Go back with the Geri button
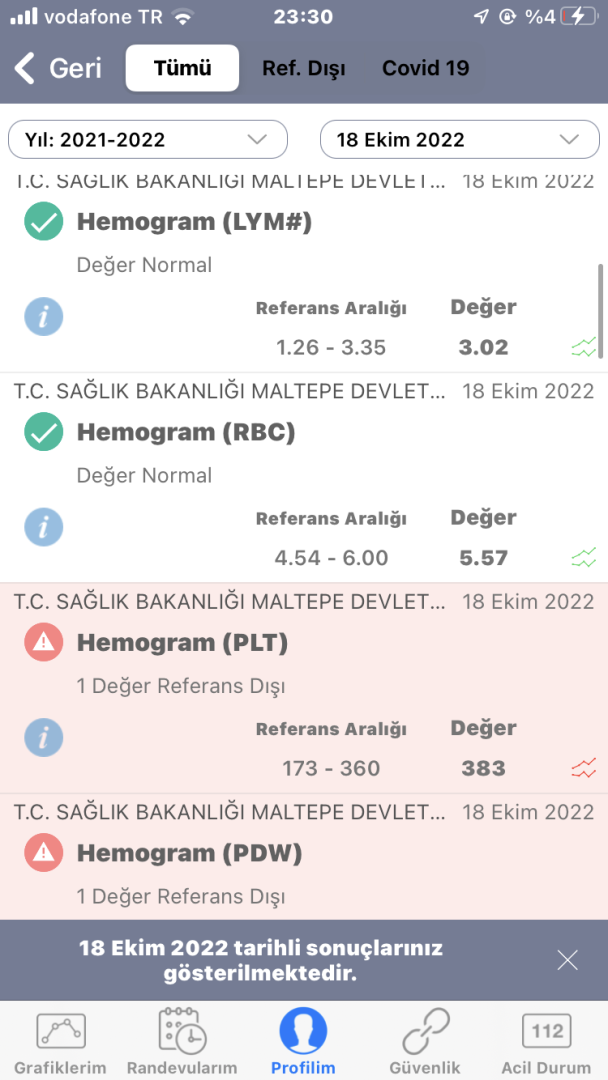The image size is (608, 1080). 59,68
